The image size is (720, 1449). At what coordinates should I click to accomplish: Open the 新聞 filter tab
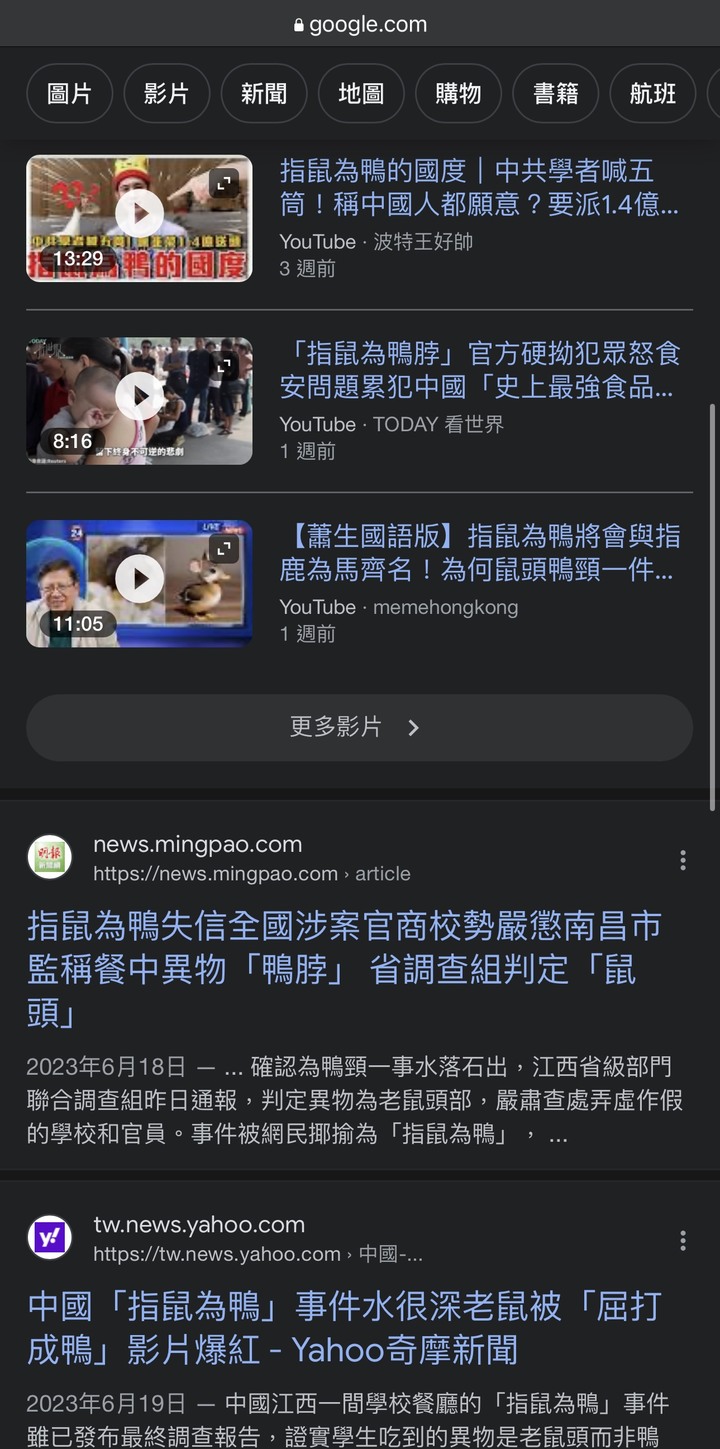264,94
